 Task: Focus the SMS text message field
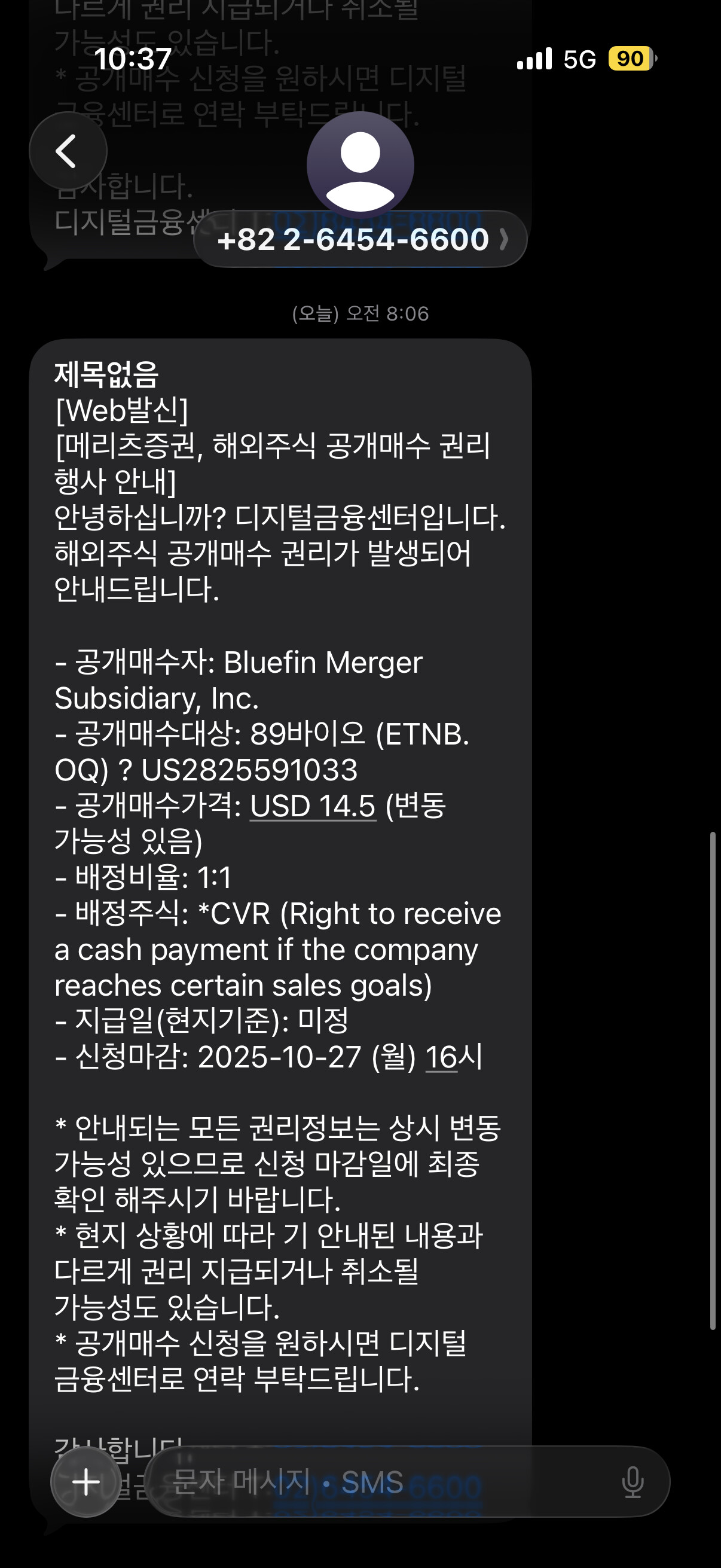pyautogui.click(x=377, y=1481)
